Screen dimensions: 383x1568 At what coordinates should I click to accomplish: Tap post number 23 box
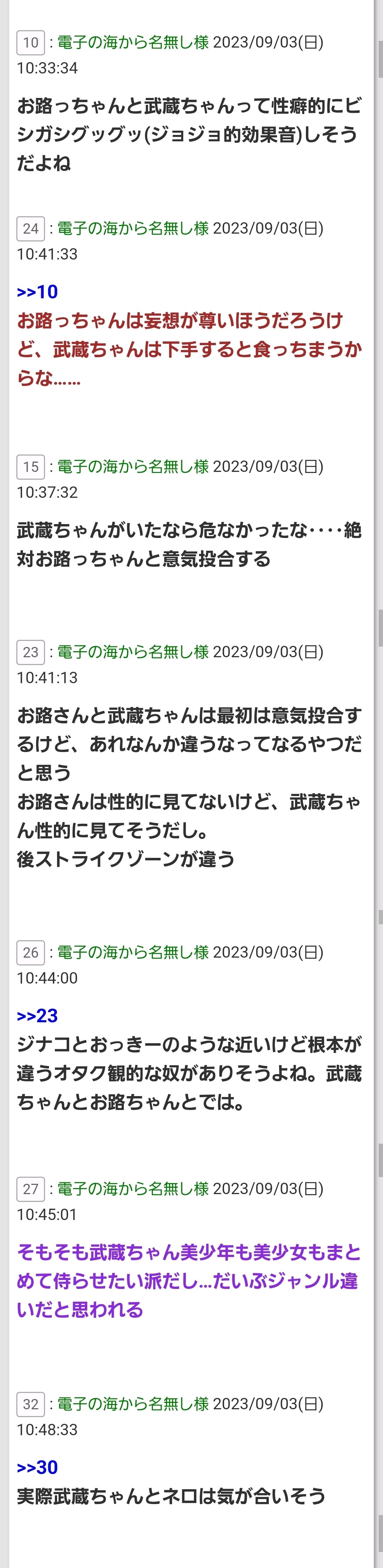click(30, 653)
